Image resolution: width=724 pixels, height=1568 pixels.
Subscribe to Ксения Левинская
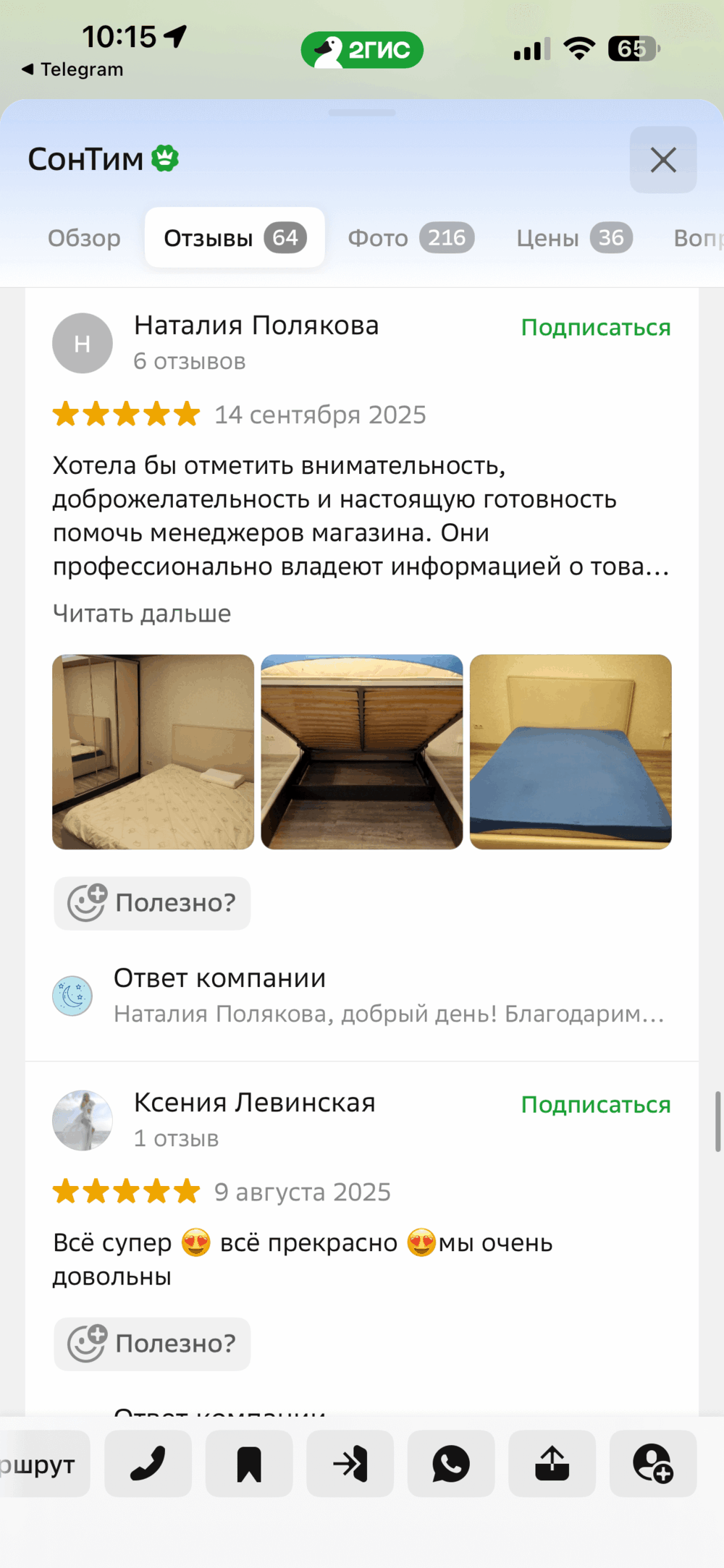[x=595, y=1105]
